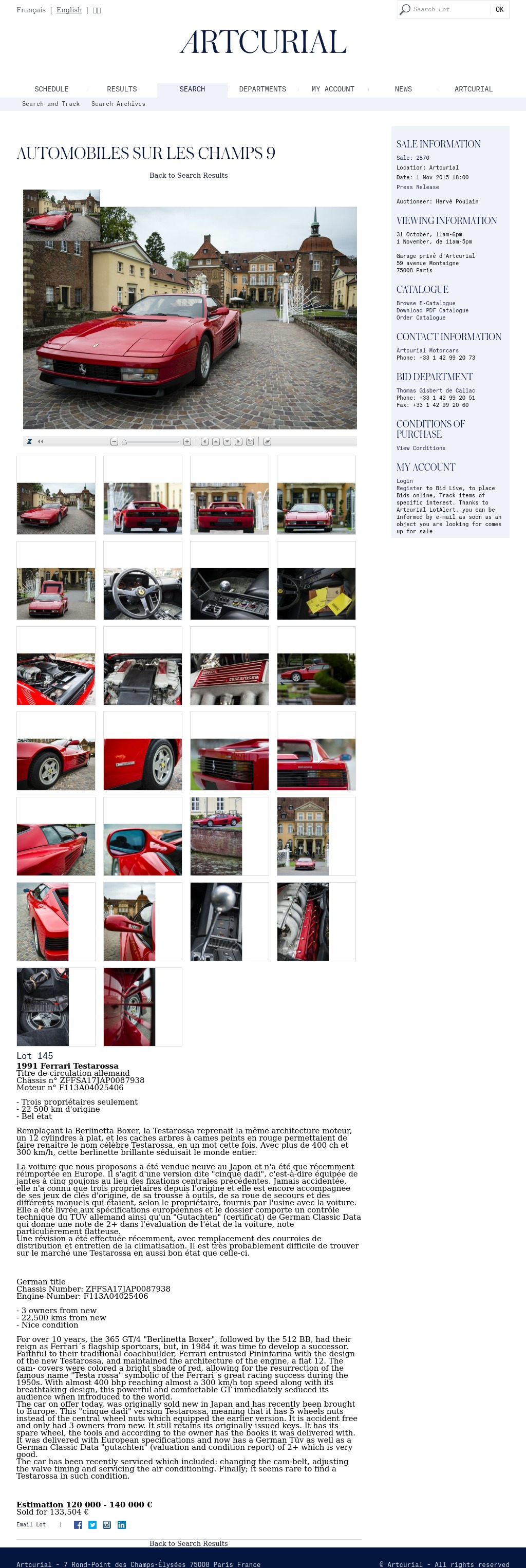Open the RESULTS navigation tab
The image size is (526, 1568).
pos(122,89)
